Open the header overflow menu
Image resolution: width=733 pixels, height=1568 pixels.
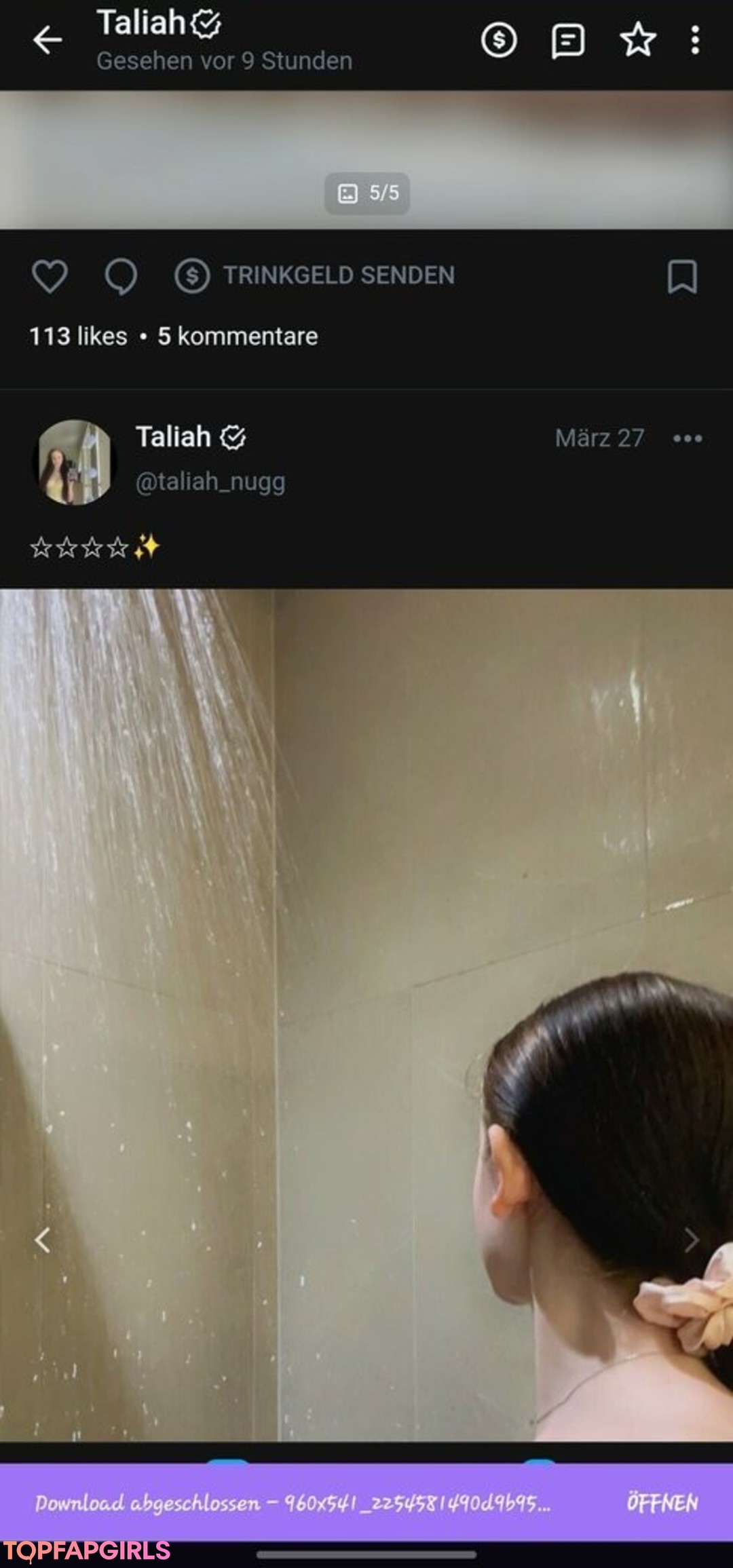coord(695,41)
